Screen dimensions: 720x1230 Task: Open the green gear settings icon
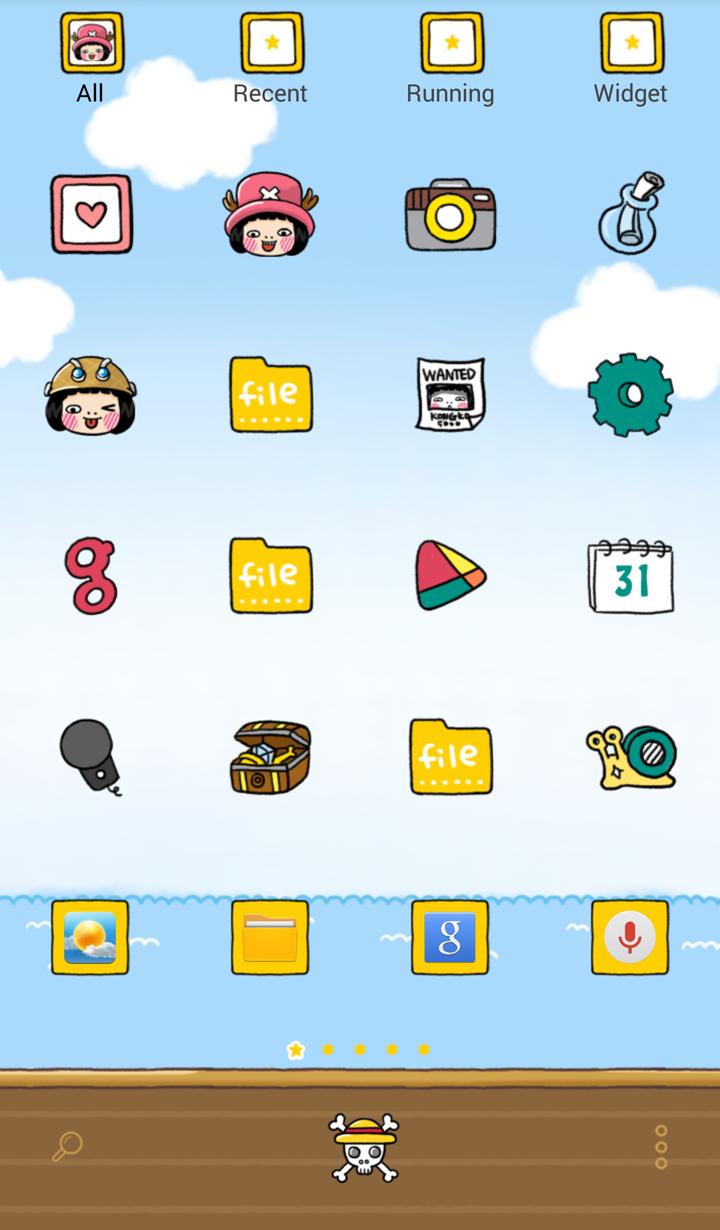point(630,394)
